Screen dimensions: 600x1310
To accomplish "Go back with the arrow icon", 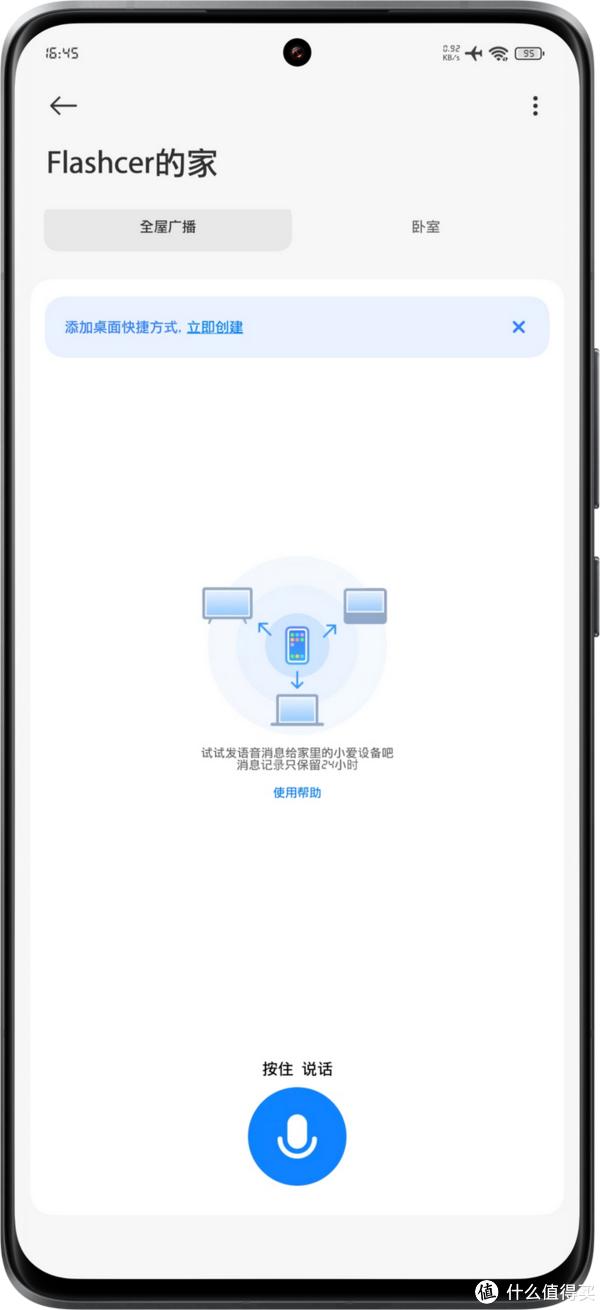I will pyautogui.click(x=63, y=106).
